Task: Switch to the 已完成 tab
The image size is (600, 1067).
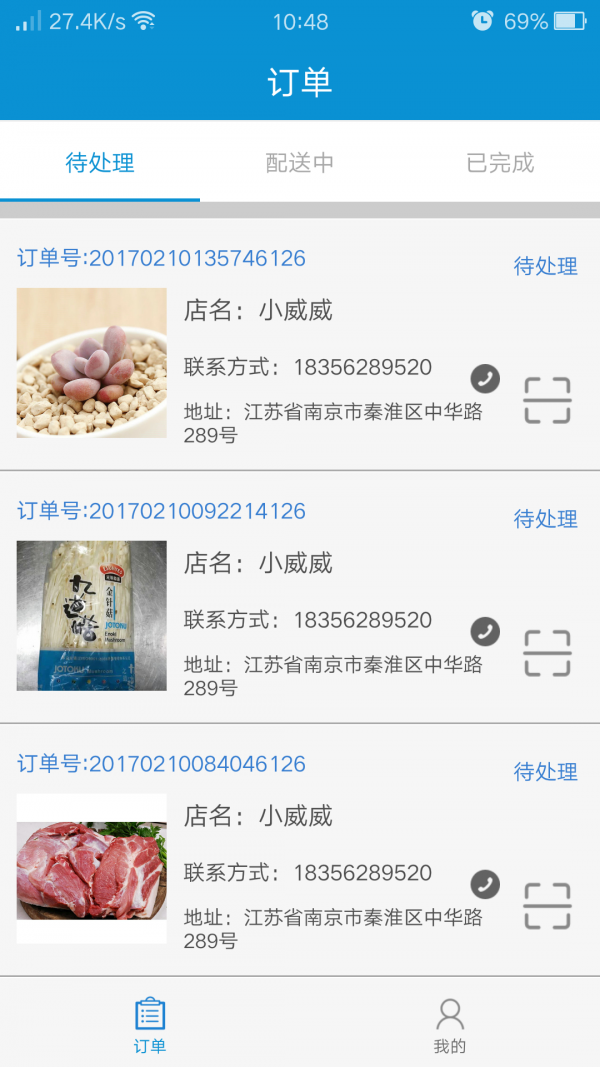Action: (500, 163)
